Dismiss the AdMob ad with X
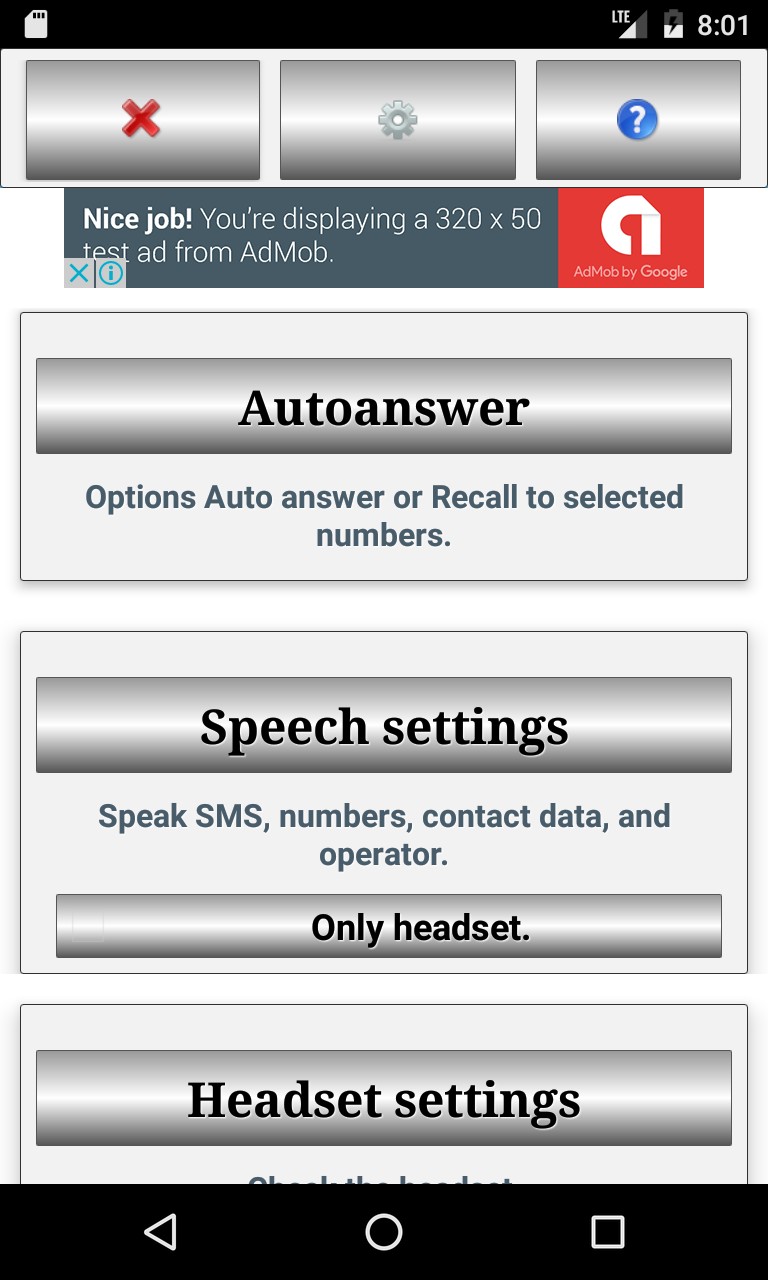The width and height of the screenshot is (768, 1280). [x=78, y=273]
